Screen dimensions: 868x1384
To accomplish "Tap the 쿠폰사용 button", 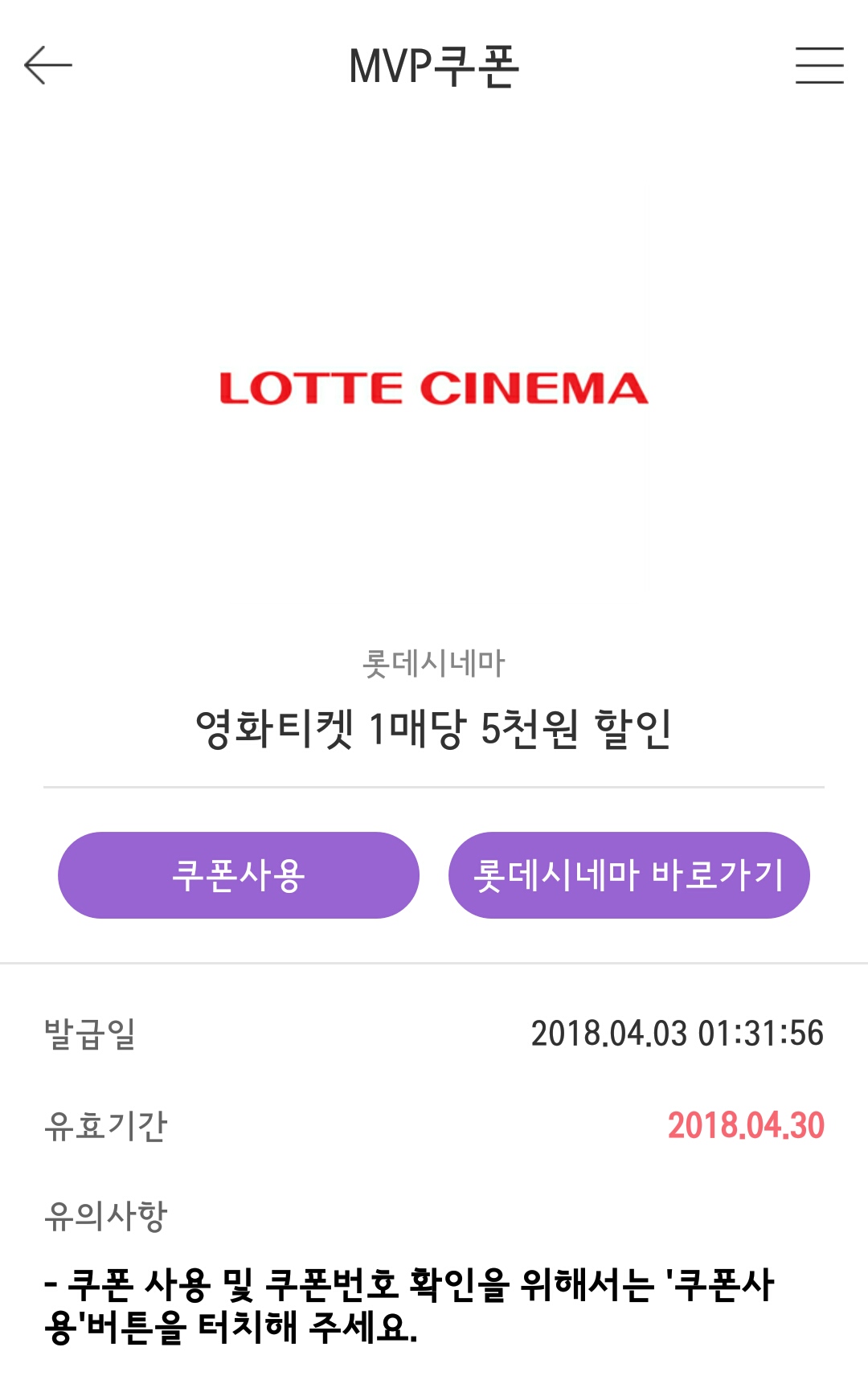I will [x=239, y=874].
